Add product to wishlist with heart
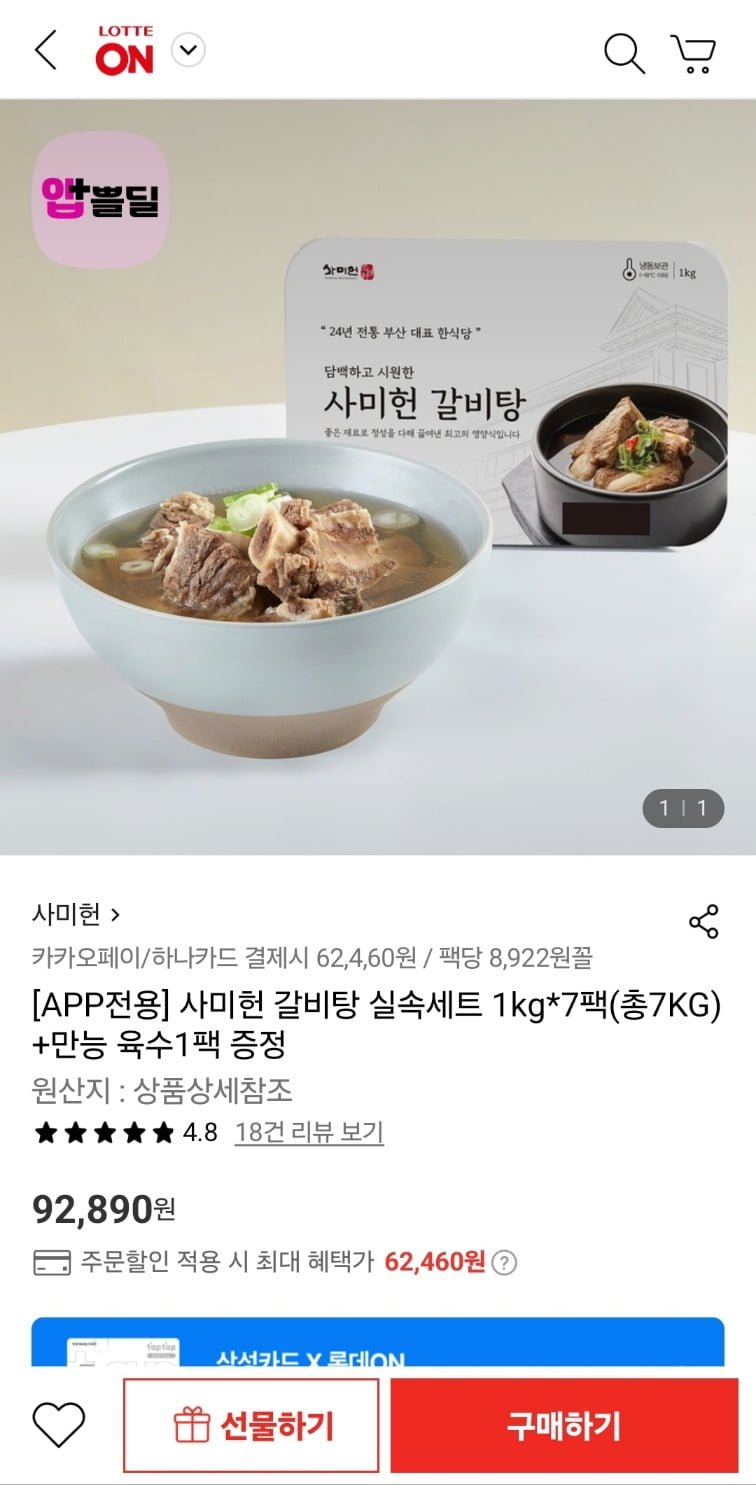The width and height of the screenshot is (756, 1485). [58, 1424]
